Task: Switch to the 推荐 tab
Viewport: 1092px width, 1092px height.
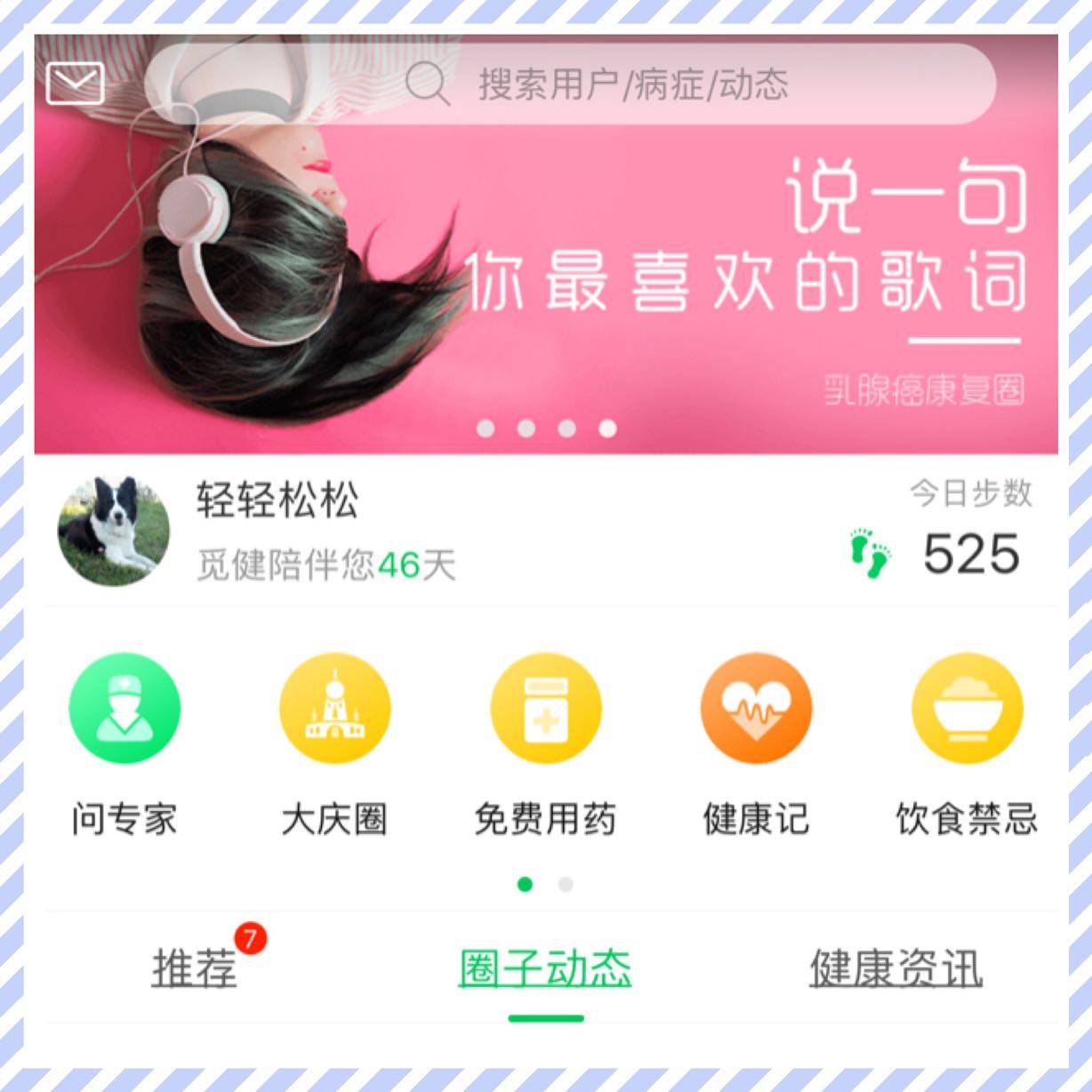Action: (195, 968)
